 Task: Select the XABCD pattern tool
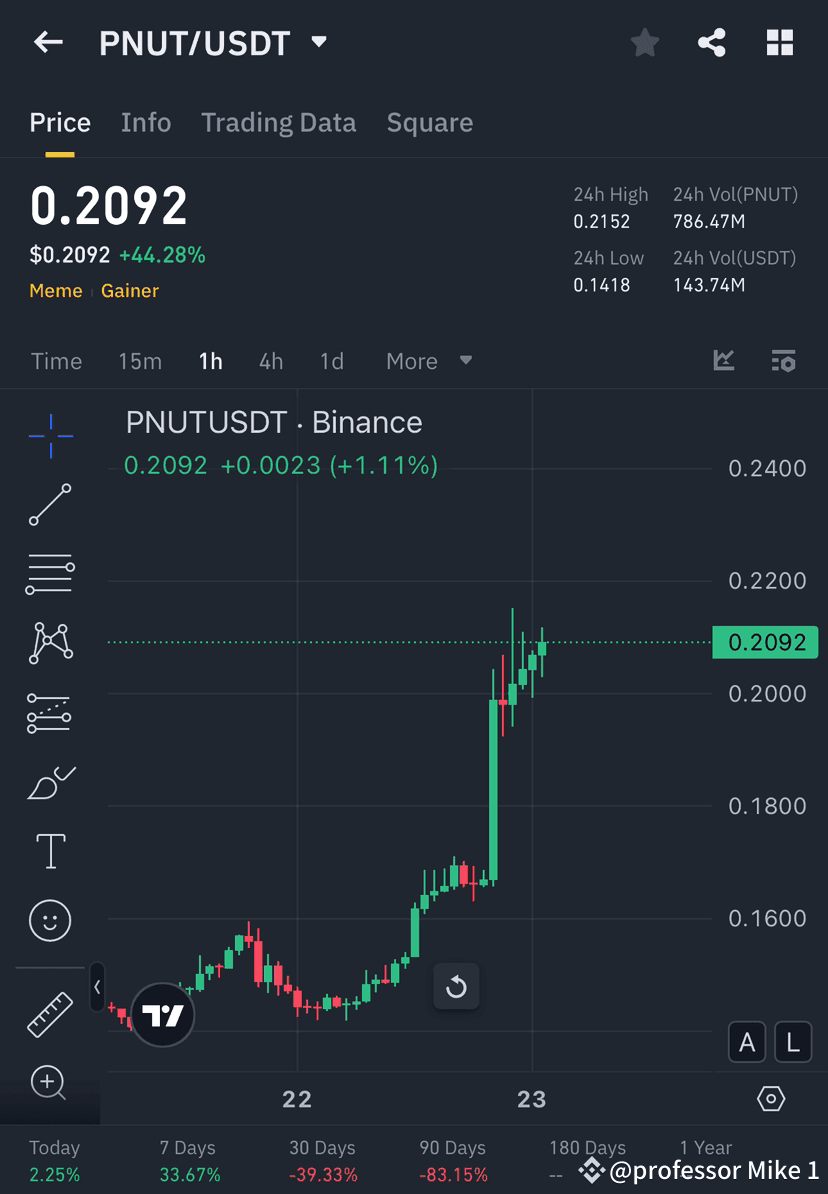coord(50,643)
